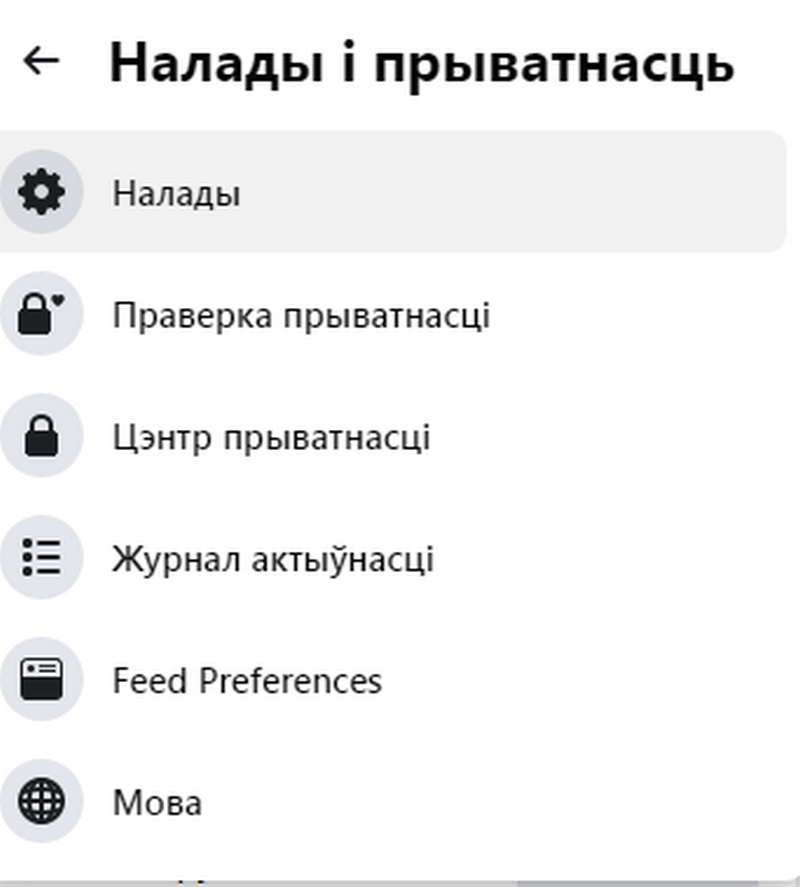Select the Мова language option
800x887 pixels.
157,803
